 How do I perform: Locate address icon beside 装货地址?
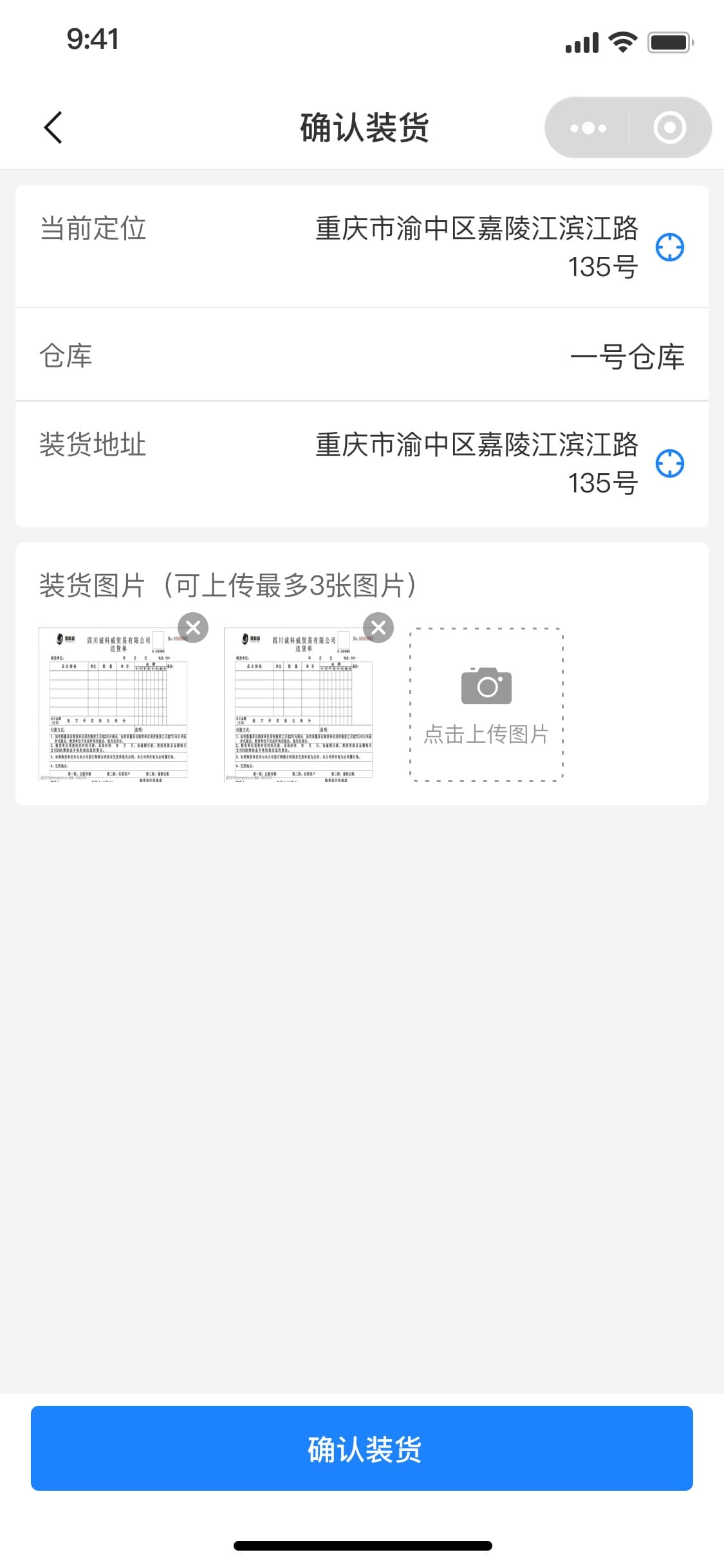[669, 463]
